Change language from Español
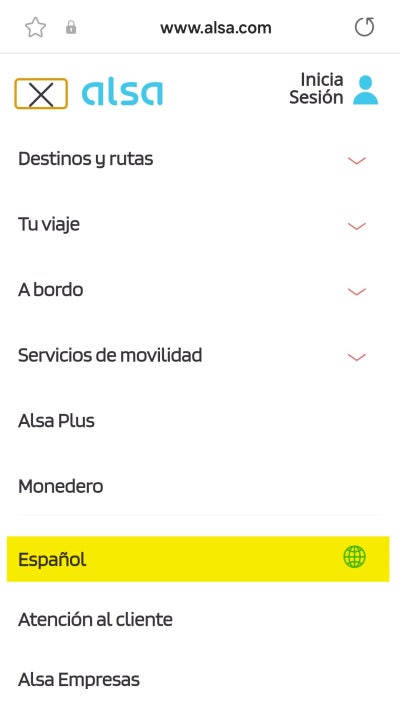Image resolution: width=400 pixels, height=722 pixels. point(198,559)
